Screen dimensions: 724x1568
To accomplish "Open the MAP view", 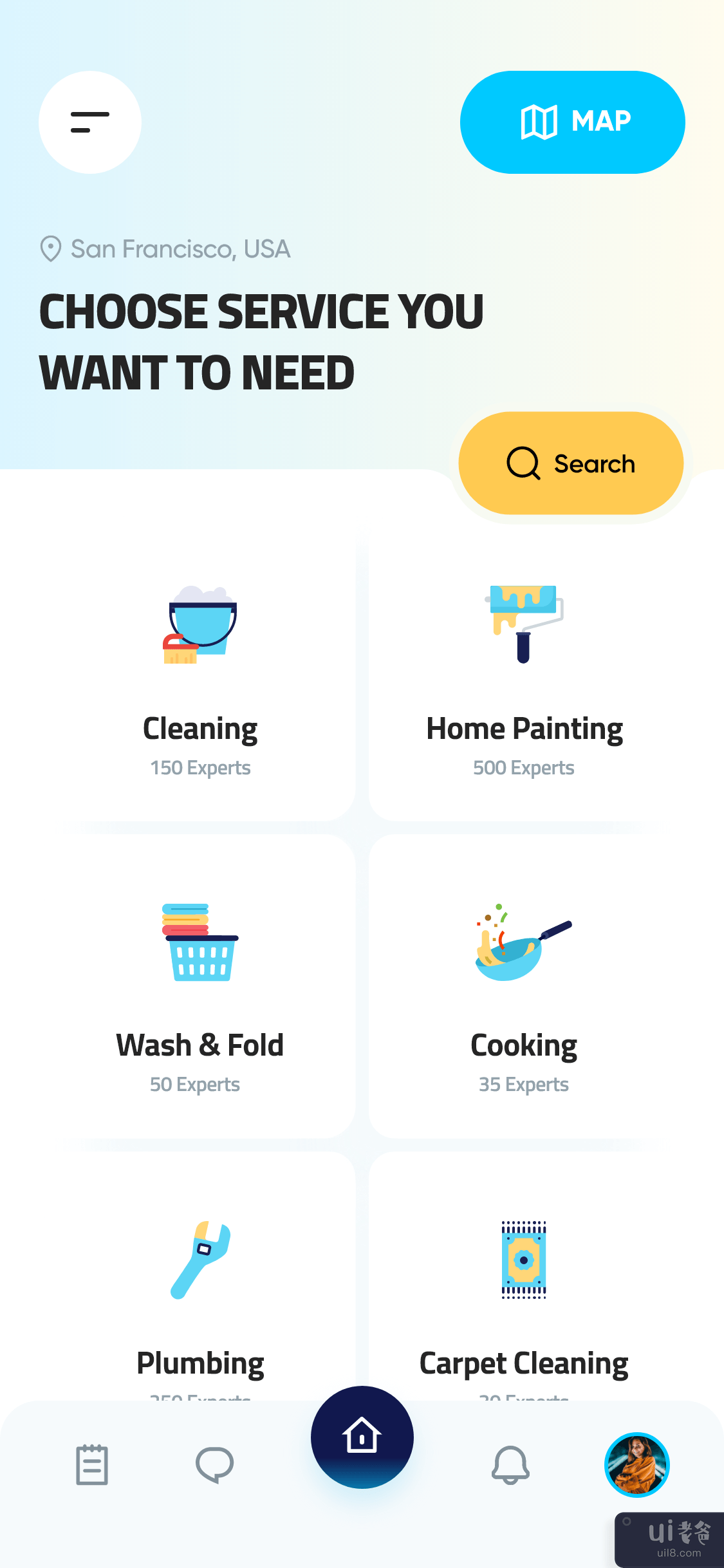I will click(572, 122).
